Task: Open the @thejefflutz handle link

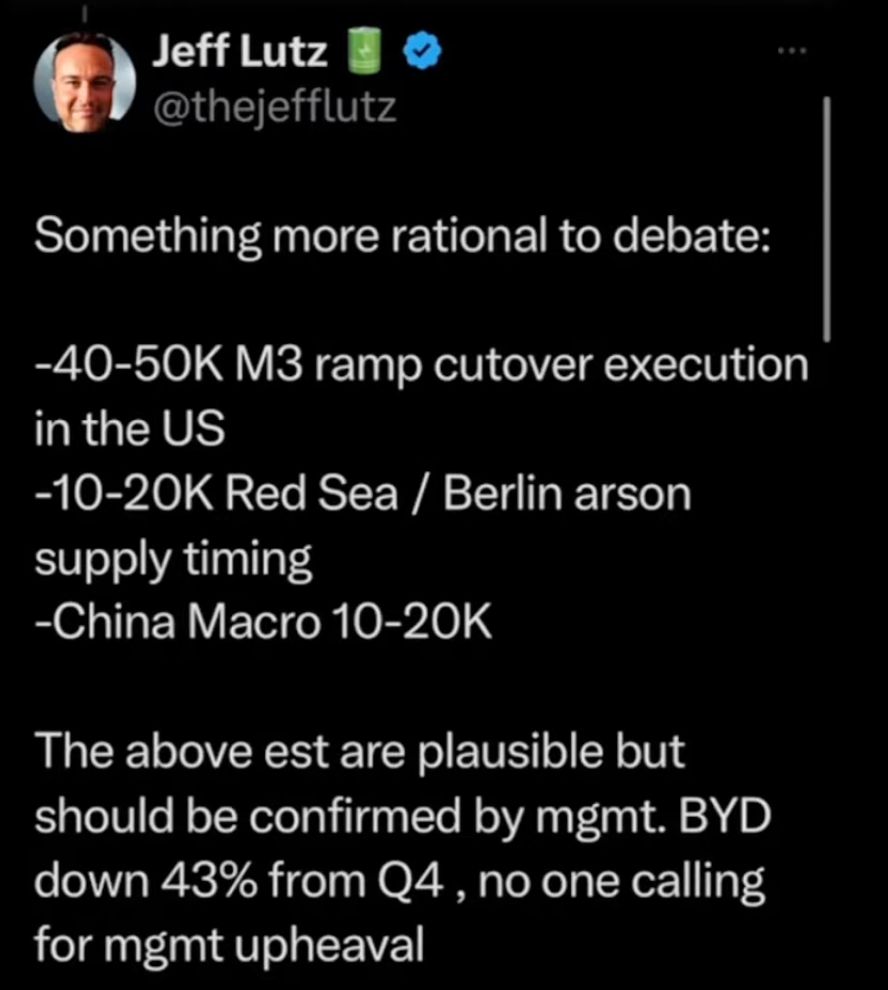Action: 273,105
